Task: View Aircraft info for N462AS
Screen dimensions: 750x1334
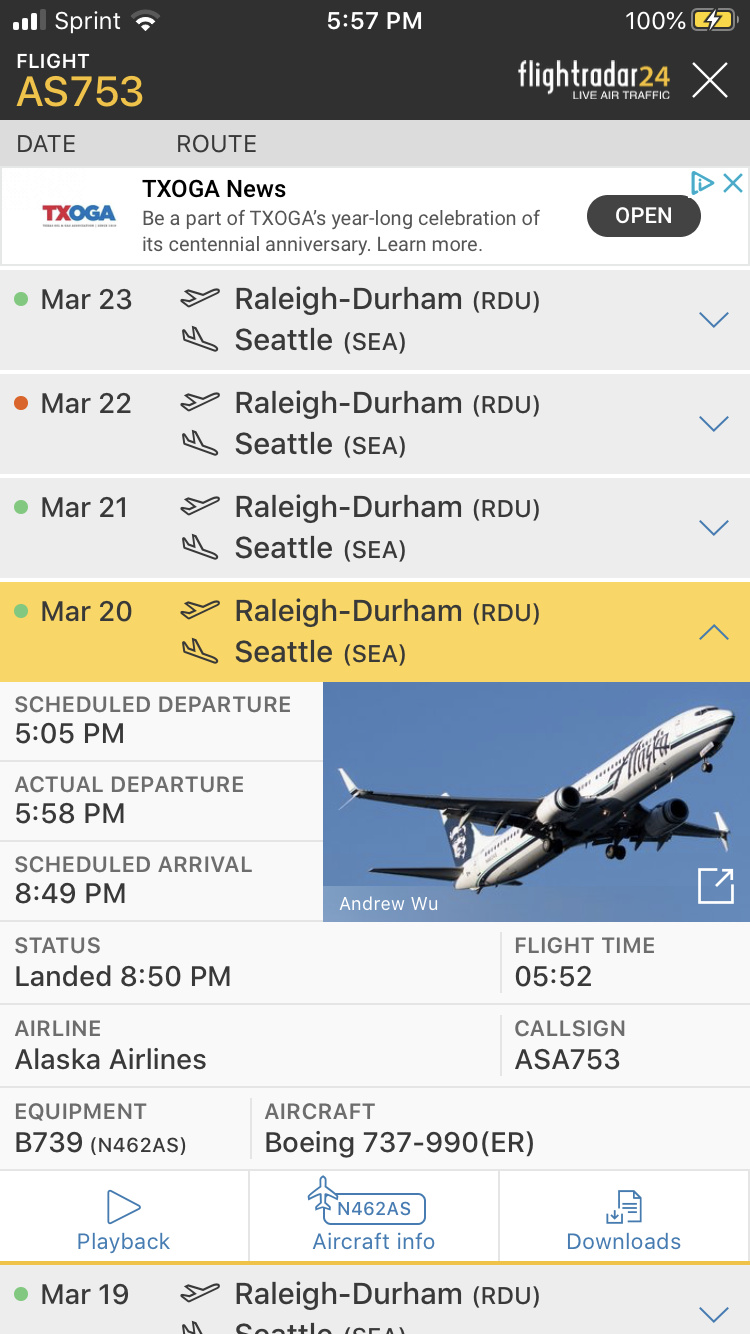Action: coord(374,1220)
